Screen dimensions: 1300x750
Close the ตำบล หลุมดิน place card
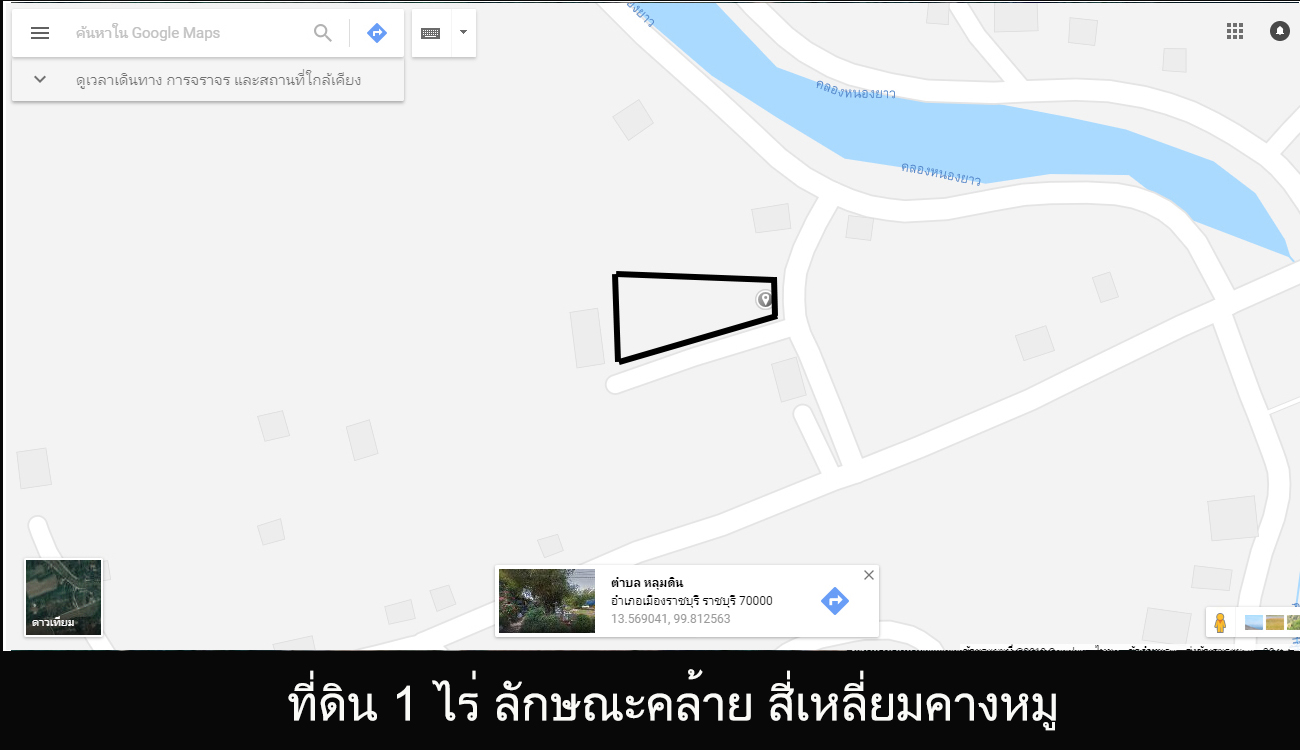pos(868,575)
